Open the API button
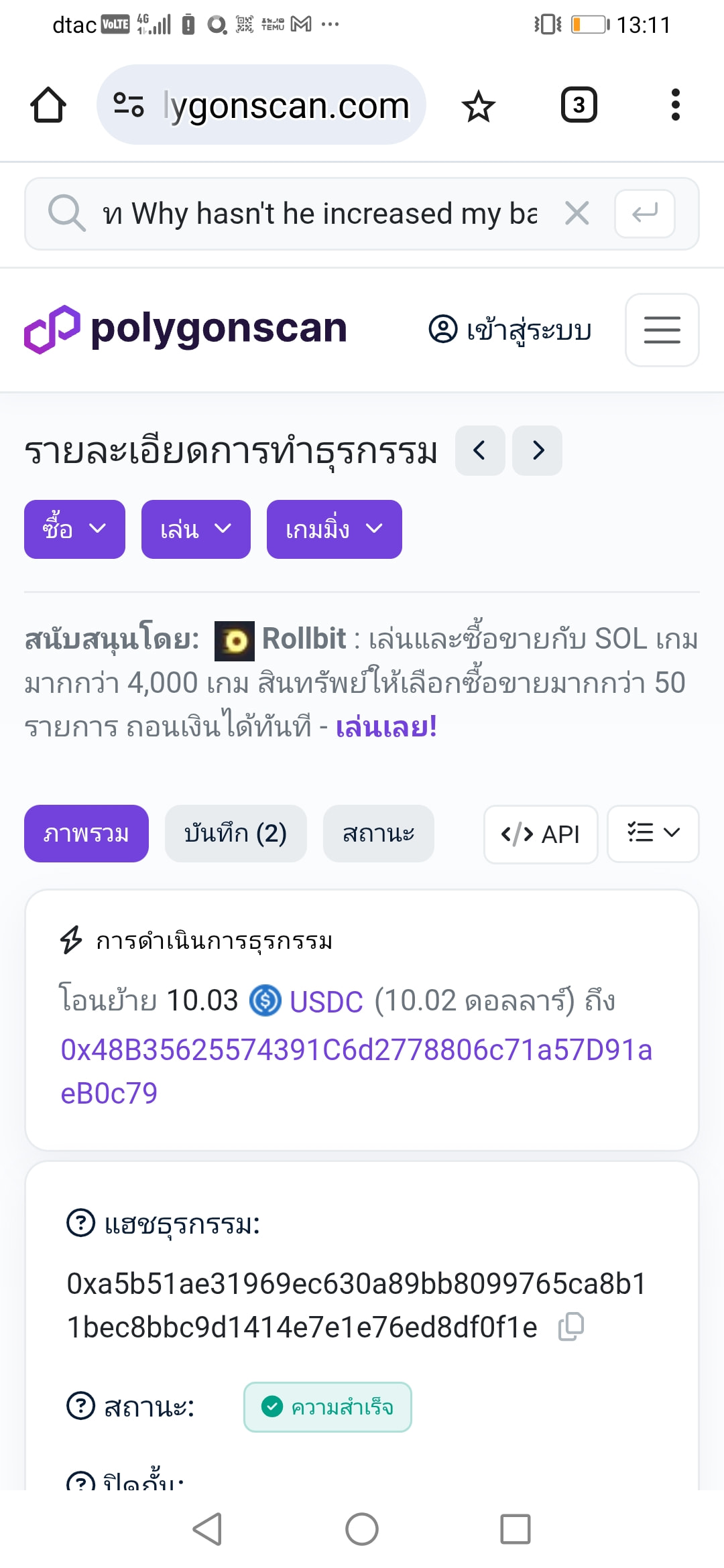724x1568 pixels. pyautogui.click(x=540, y=834)
